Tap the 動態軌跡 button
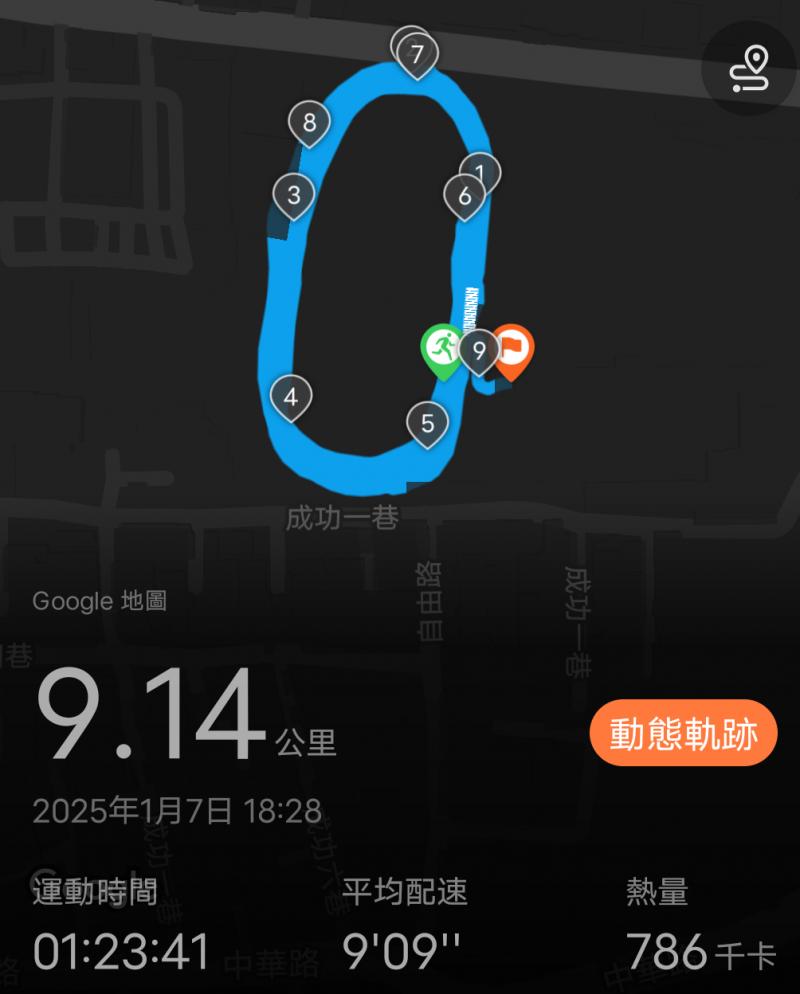The width and height of the screenshot is (800, 994). point(684,735)
